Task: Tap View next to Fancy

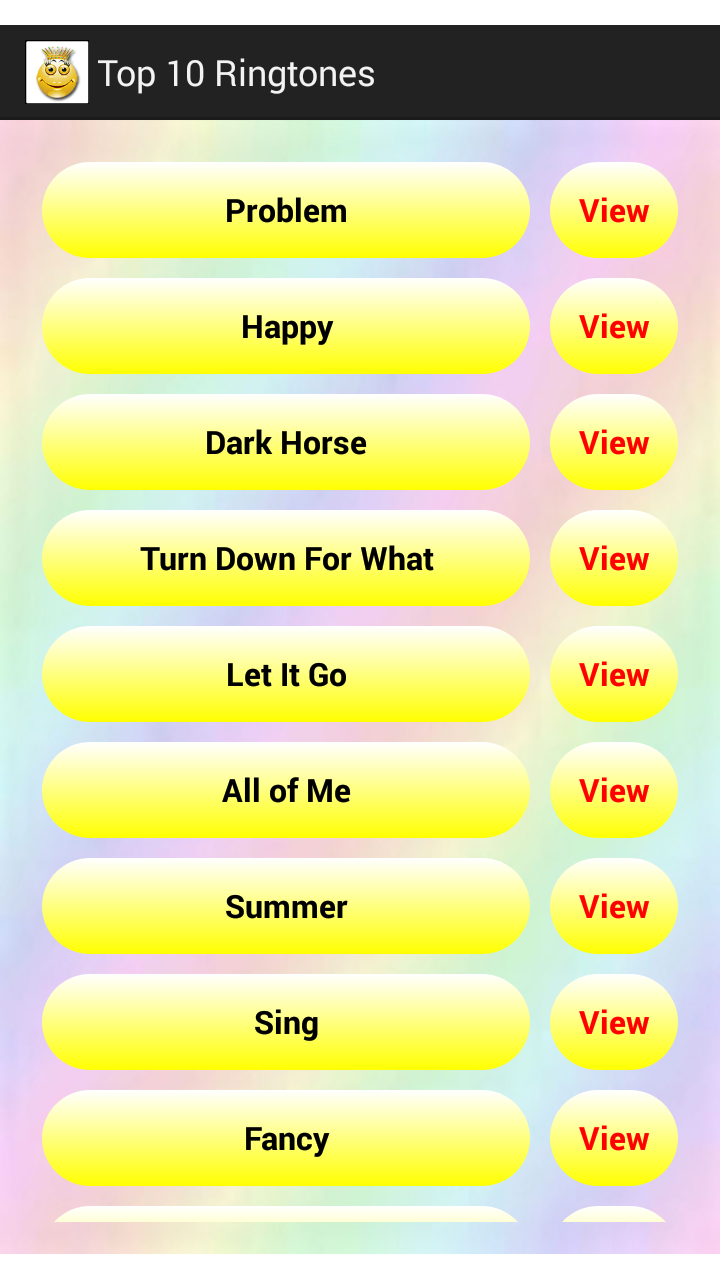Action: click(x=614, y=1139)
